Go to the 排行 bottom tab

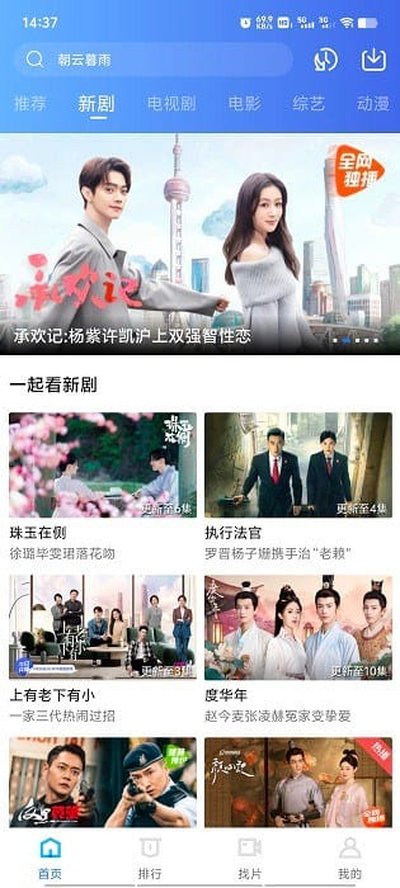pos(150,857)
